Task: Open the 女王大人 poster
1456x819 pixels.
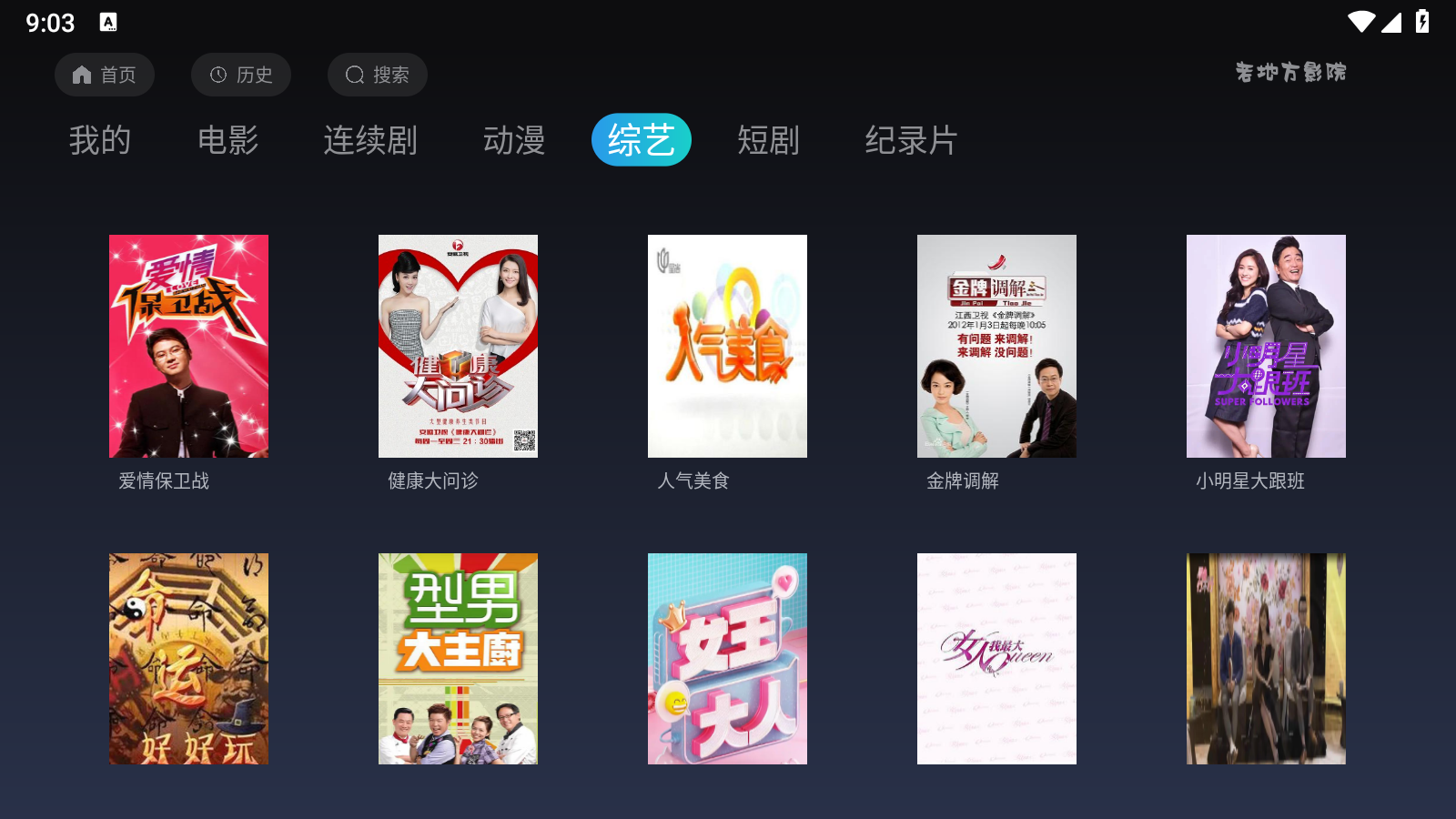Action: [727, 659]
